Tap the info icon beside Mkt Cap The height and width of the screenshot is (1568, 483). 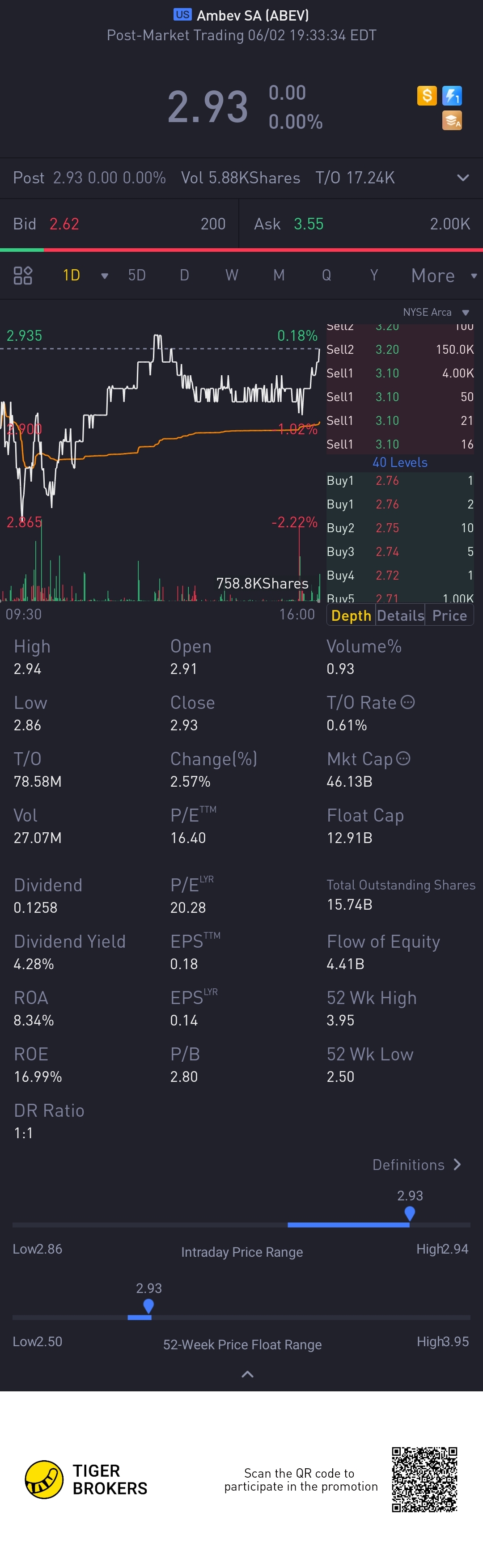pos(403,759)
